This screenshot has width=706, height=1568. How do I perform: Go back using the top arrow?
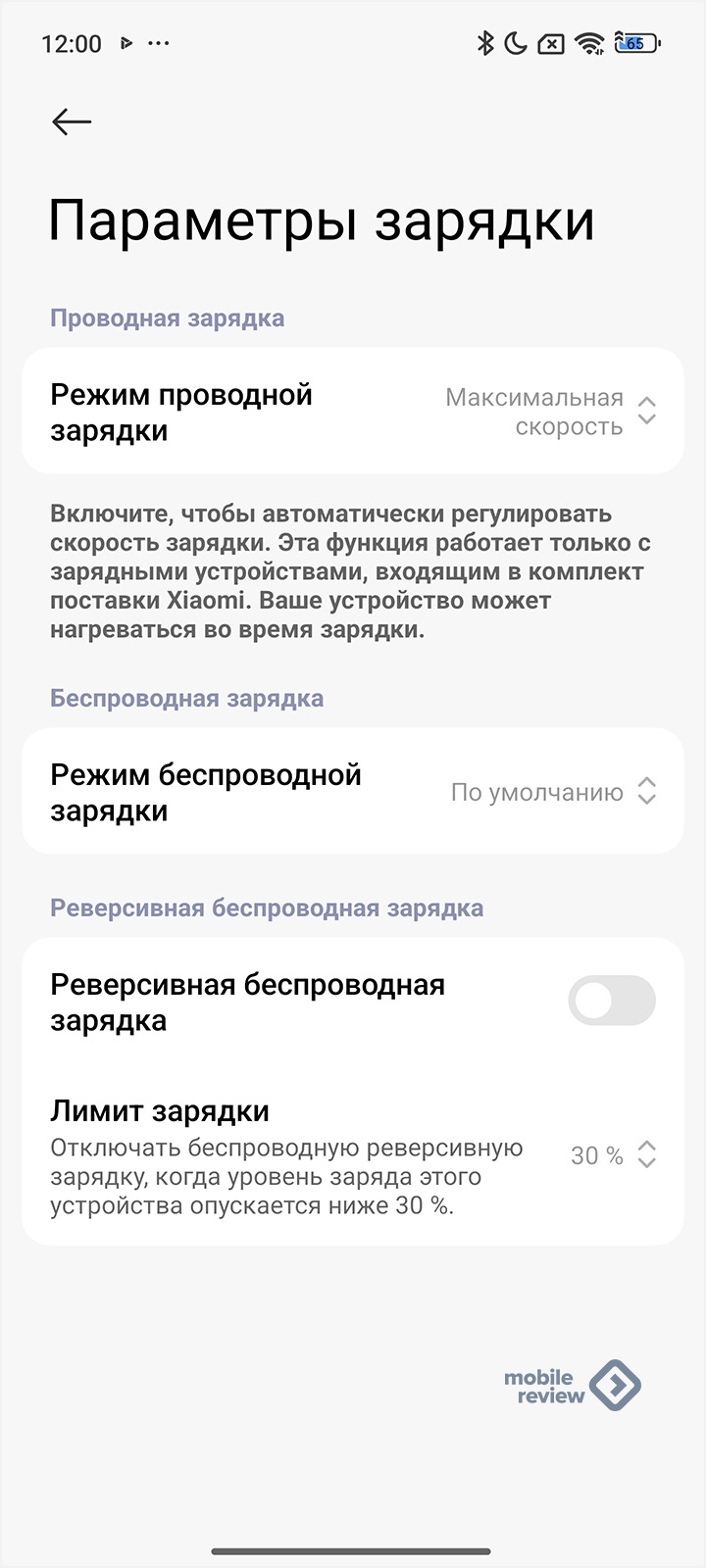point(72,122)
